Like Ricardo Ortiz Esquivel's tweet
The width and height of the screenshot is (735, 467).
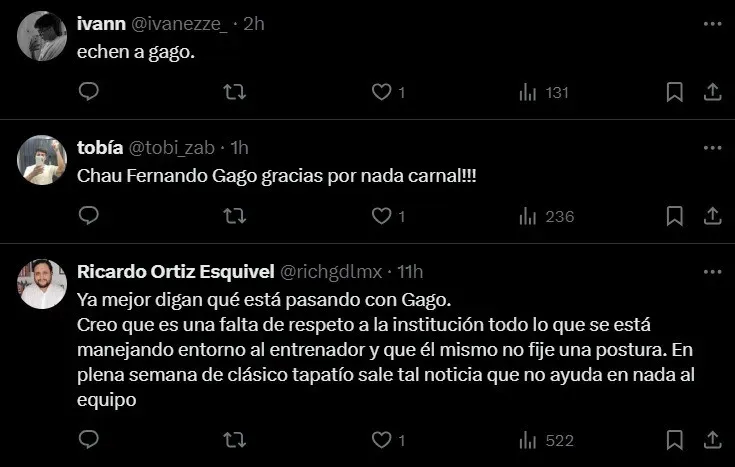point(380,439)
